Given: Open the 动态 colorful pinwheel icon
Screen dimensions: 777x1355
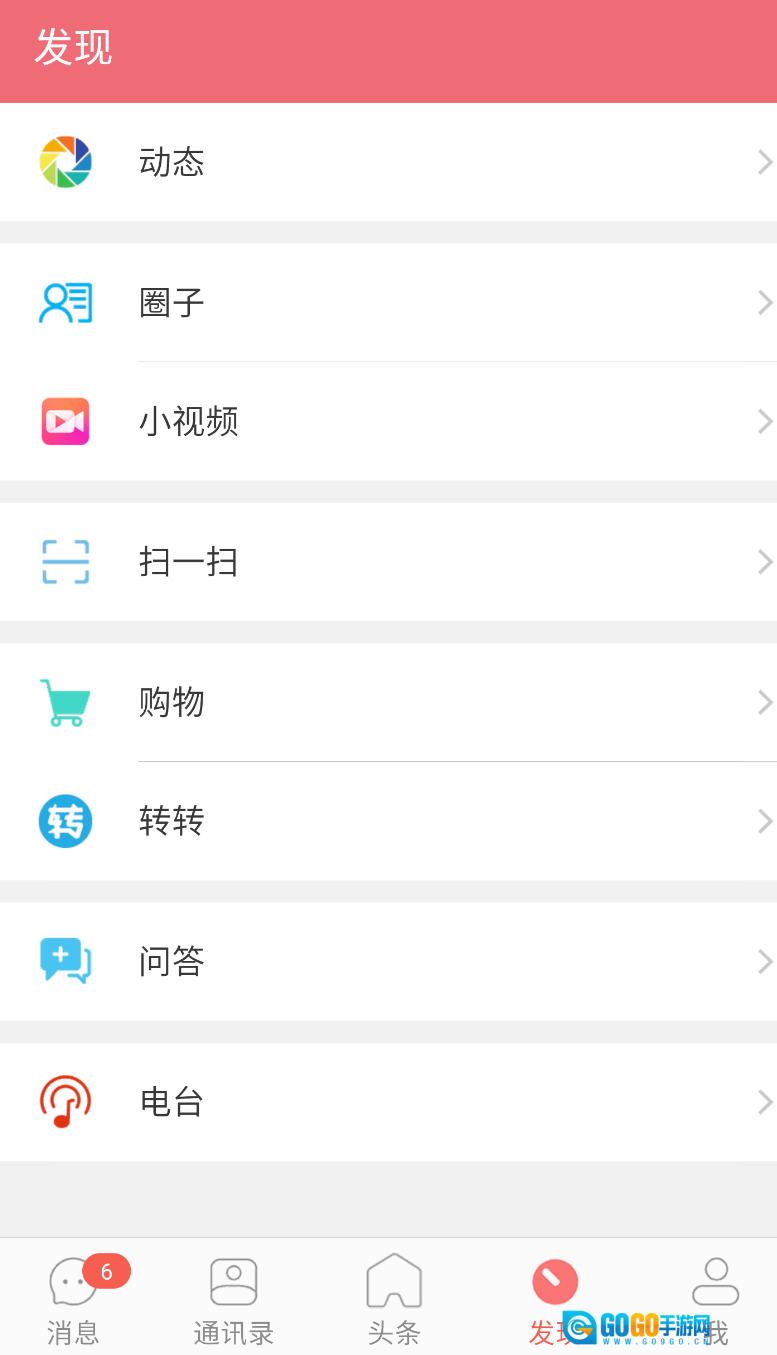Looking at the screenshot, I should click(64, 162).
